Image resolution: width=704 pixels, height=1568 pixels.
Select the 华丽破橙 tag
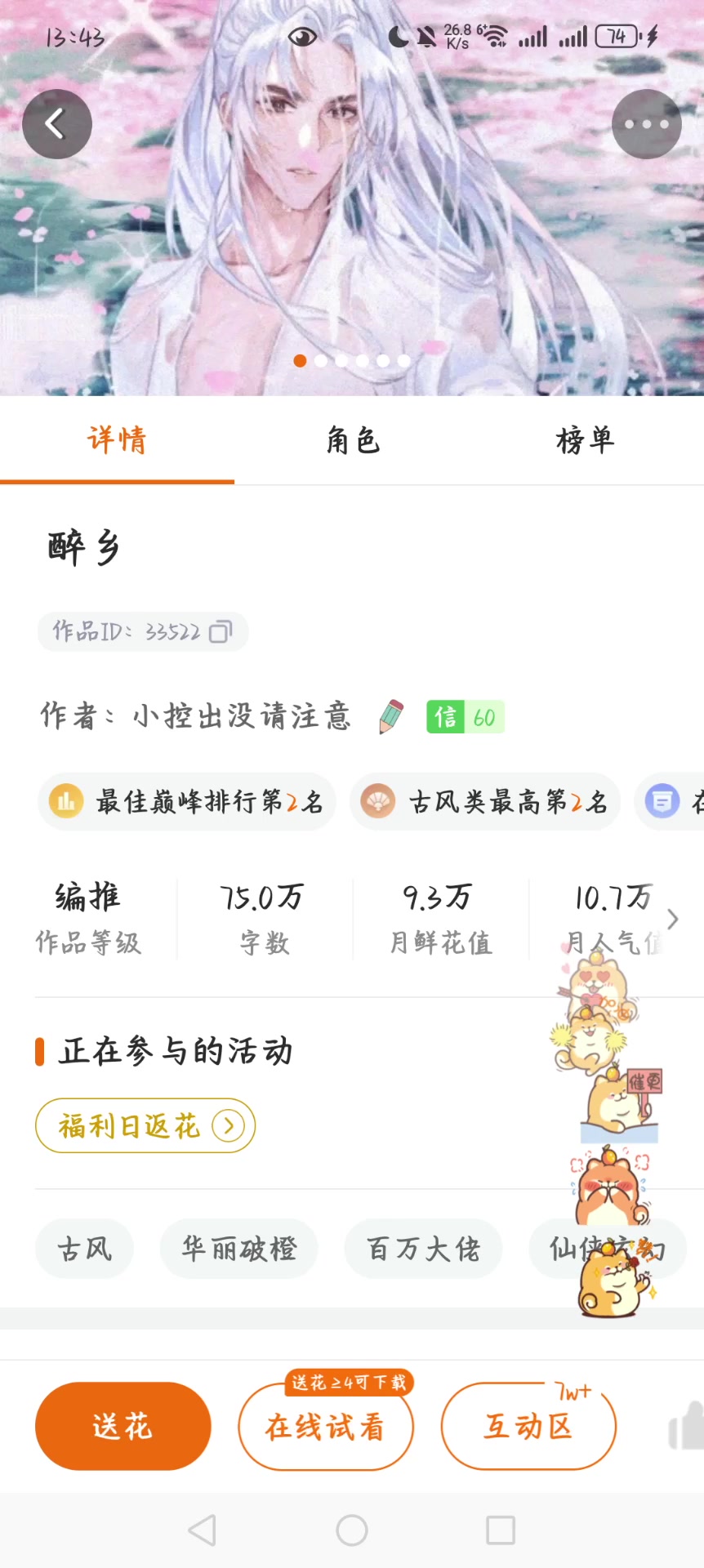tap(238, 1249)
